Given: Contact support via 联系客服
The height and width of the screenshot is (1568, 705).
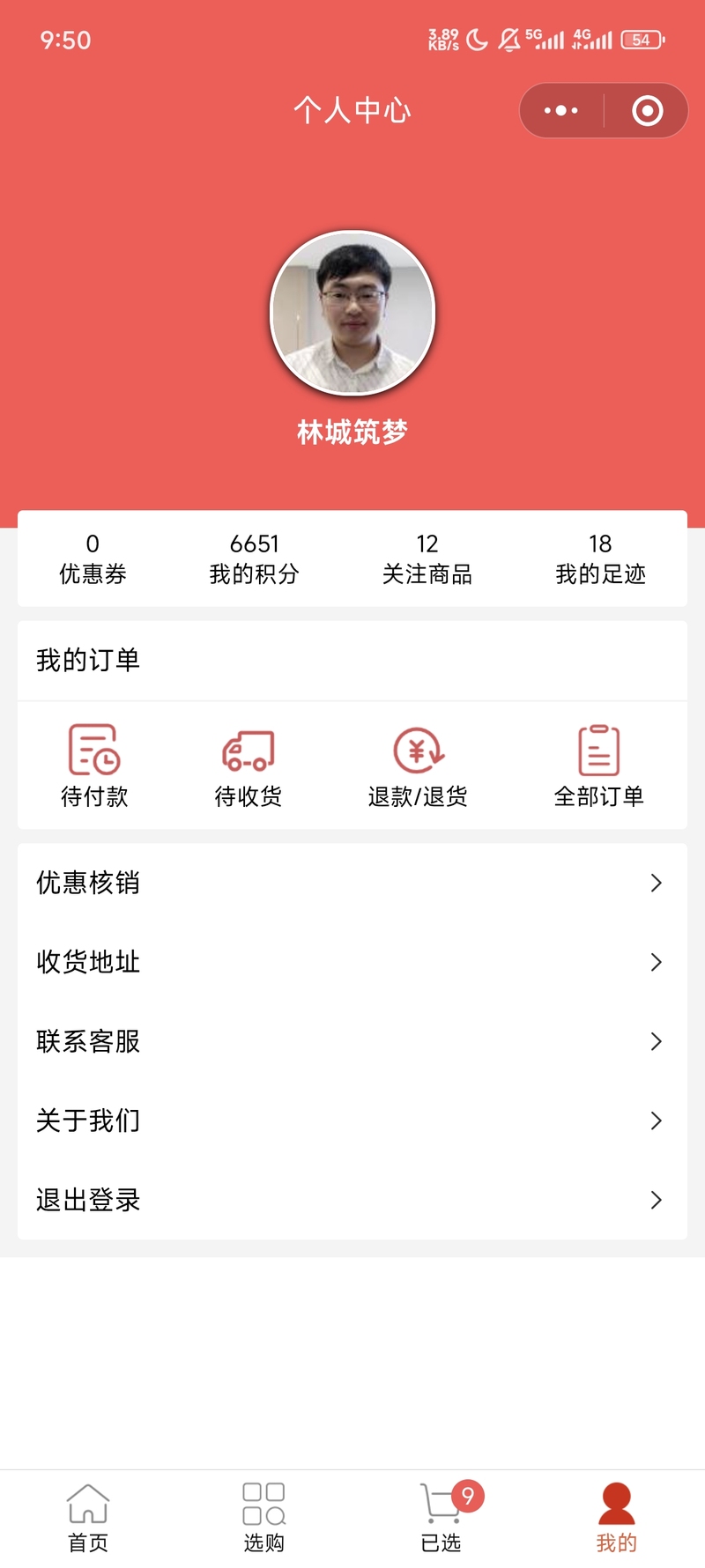Looking at the screenshot, I should (x=352, y=1041).
